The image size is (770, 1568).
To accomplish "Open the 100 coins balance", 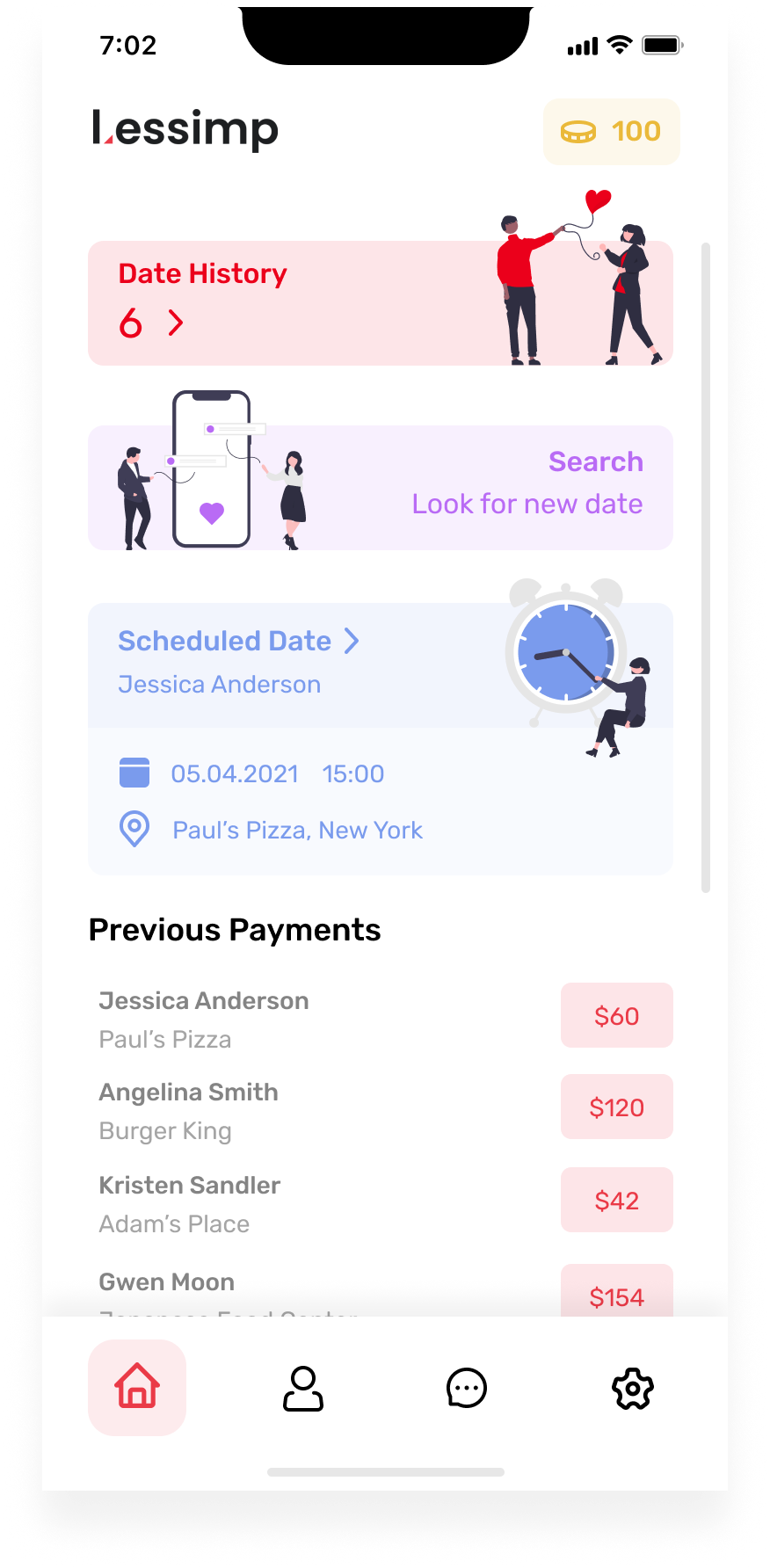I will (611, 132).
